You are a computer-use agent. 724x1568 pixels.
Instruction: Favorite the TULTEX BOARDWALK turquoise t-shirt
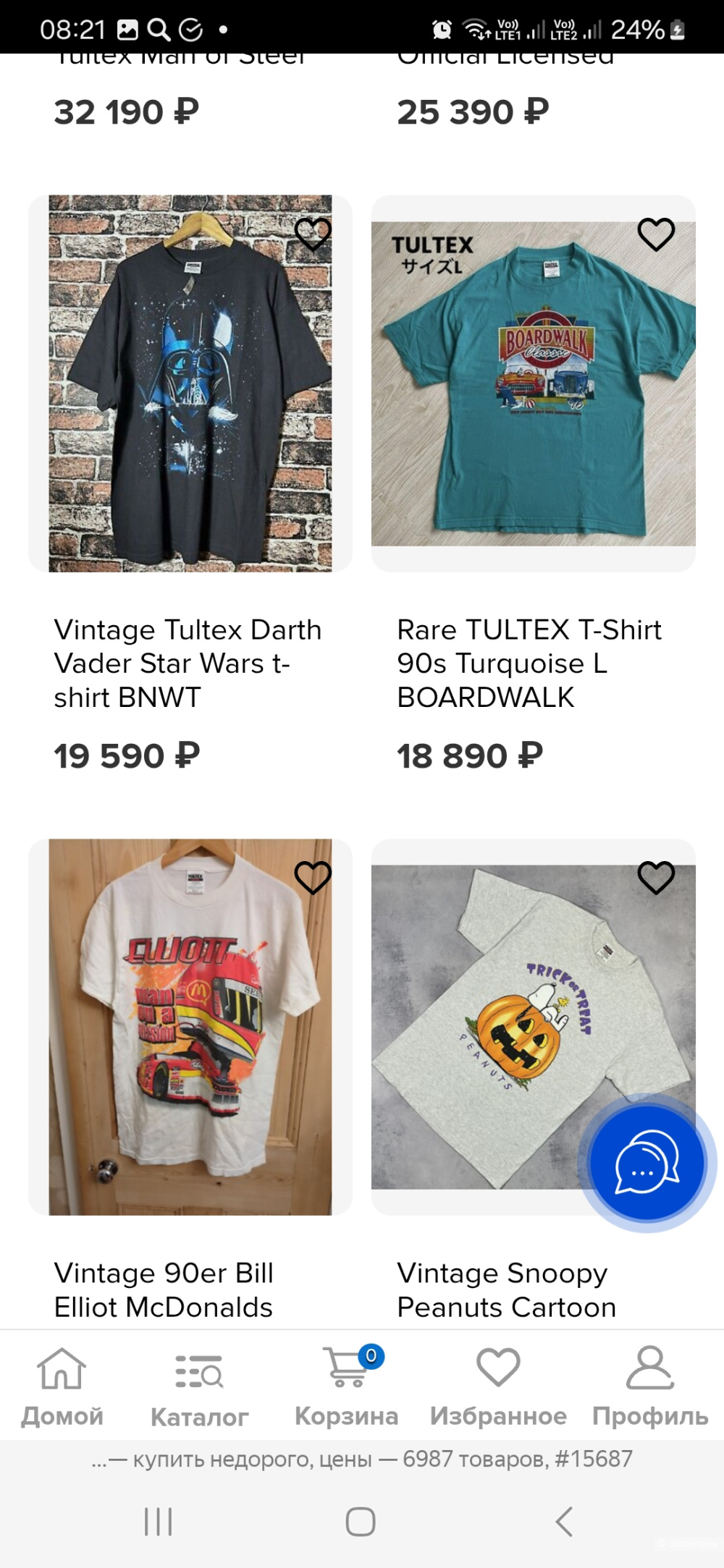pyautogui.click(x=655, y=235)
